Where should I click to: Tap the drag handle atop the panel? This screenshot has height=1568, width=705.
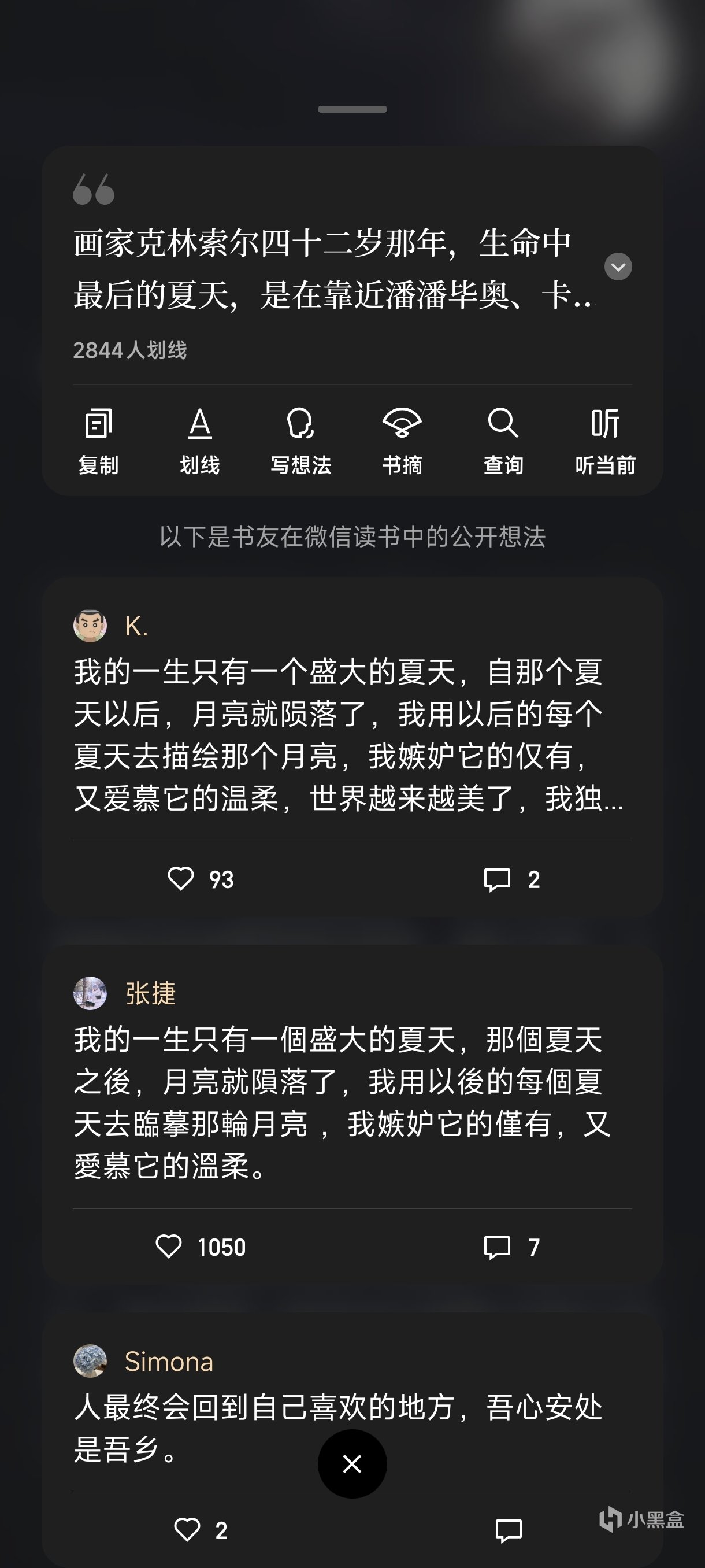tap(352, 110)
